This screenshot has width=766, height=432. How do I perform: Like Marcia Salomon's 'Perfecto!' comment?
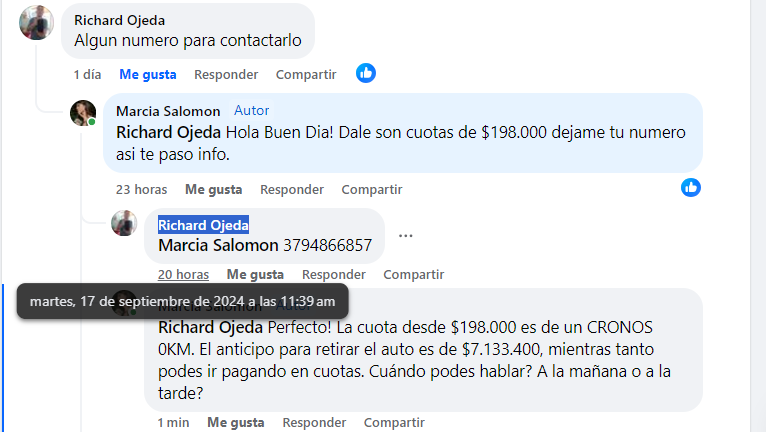235,423
